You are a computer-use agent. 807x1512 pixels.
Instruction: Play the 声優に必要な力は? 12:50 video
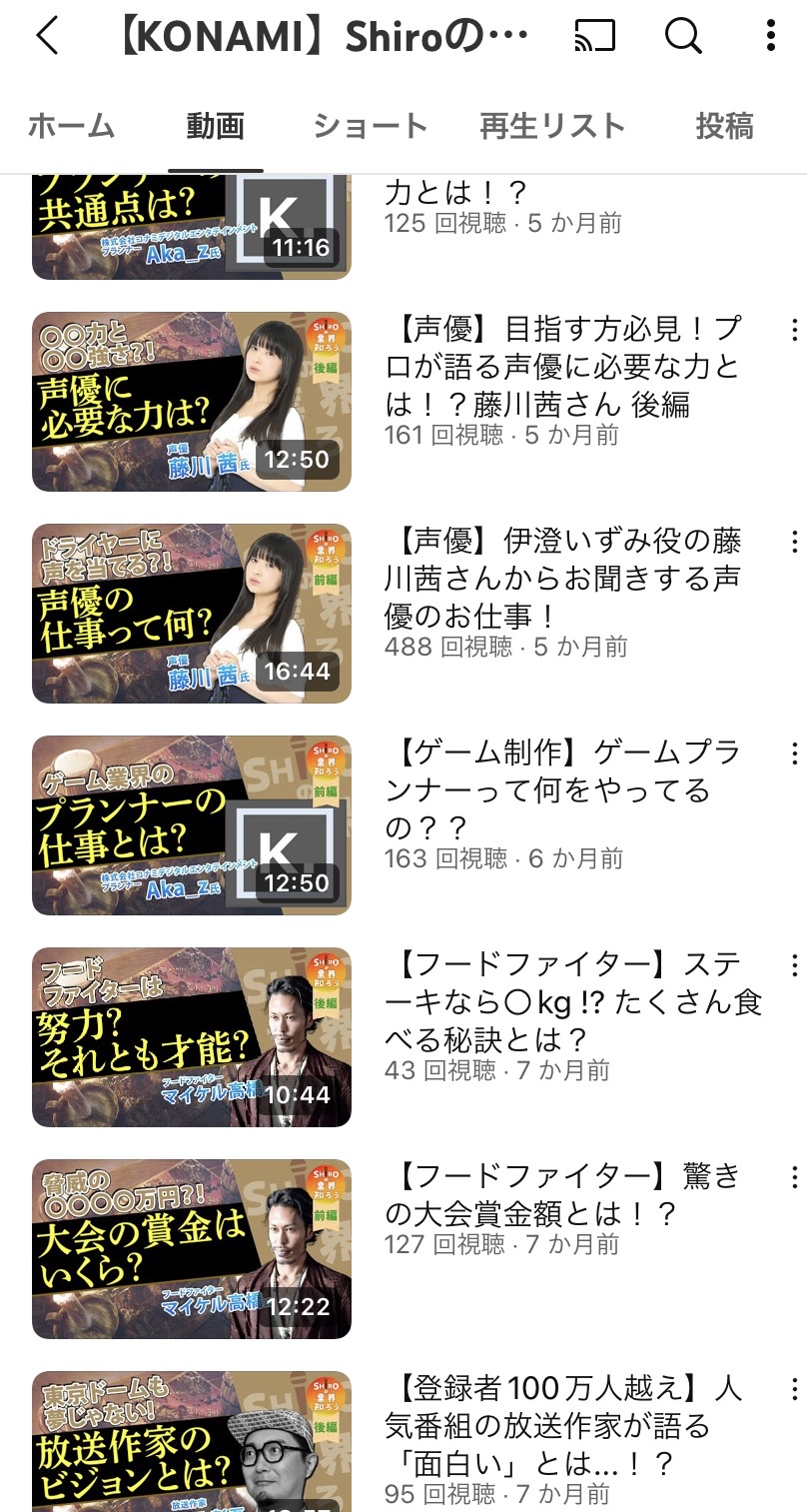[192, 402]
